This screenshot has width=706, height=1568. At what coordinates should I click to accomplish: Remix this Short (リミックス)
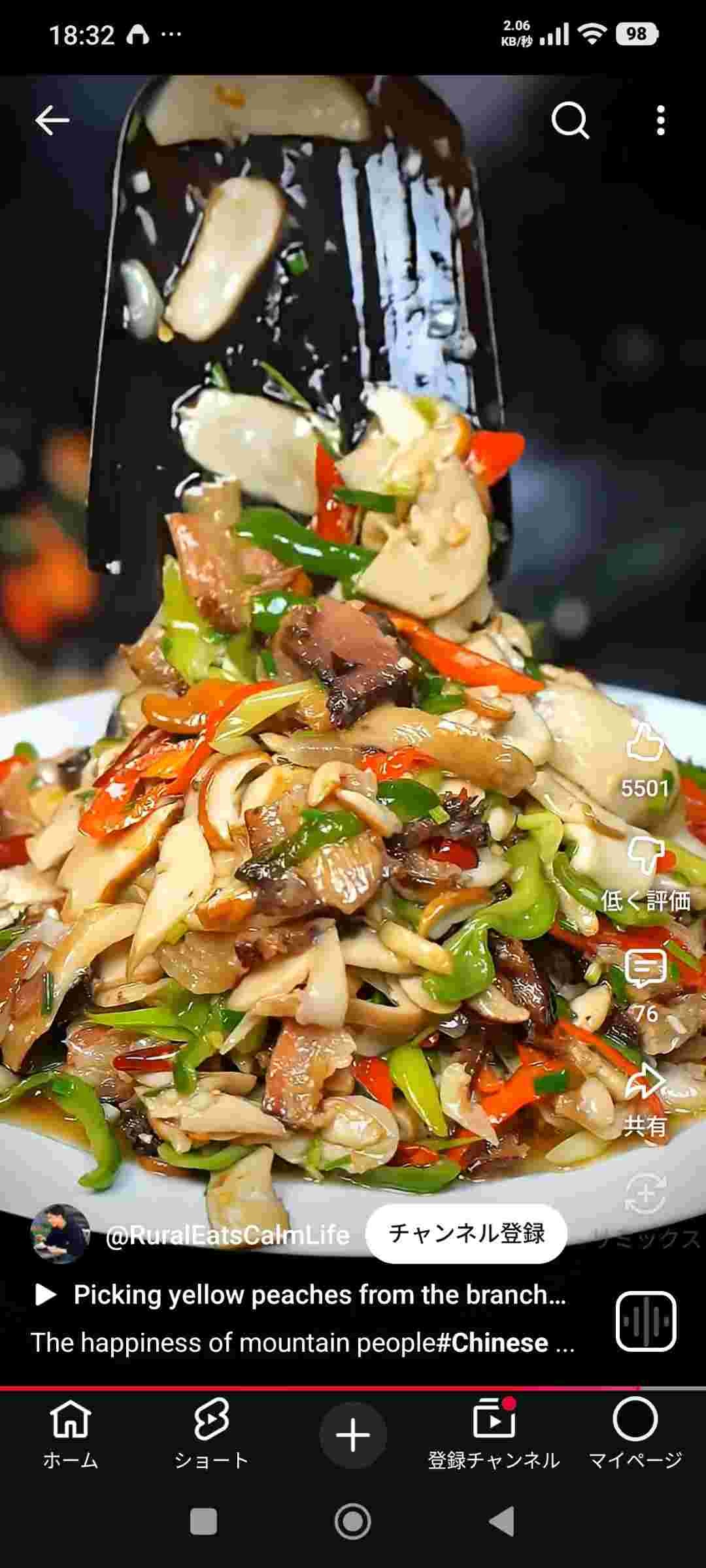(x=645, y=1194)
